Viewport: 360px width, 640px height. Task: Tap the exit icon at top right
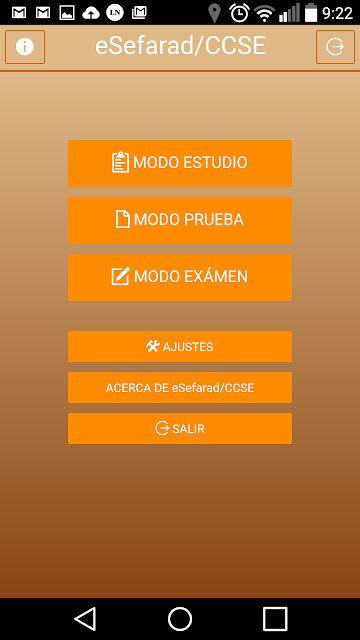335,47
